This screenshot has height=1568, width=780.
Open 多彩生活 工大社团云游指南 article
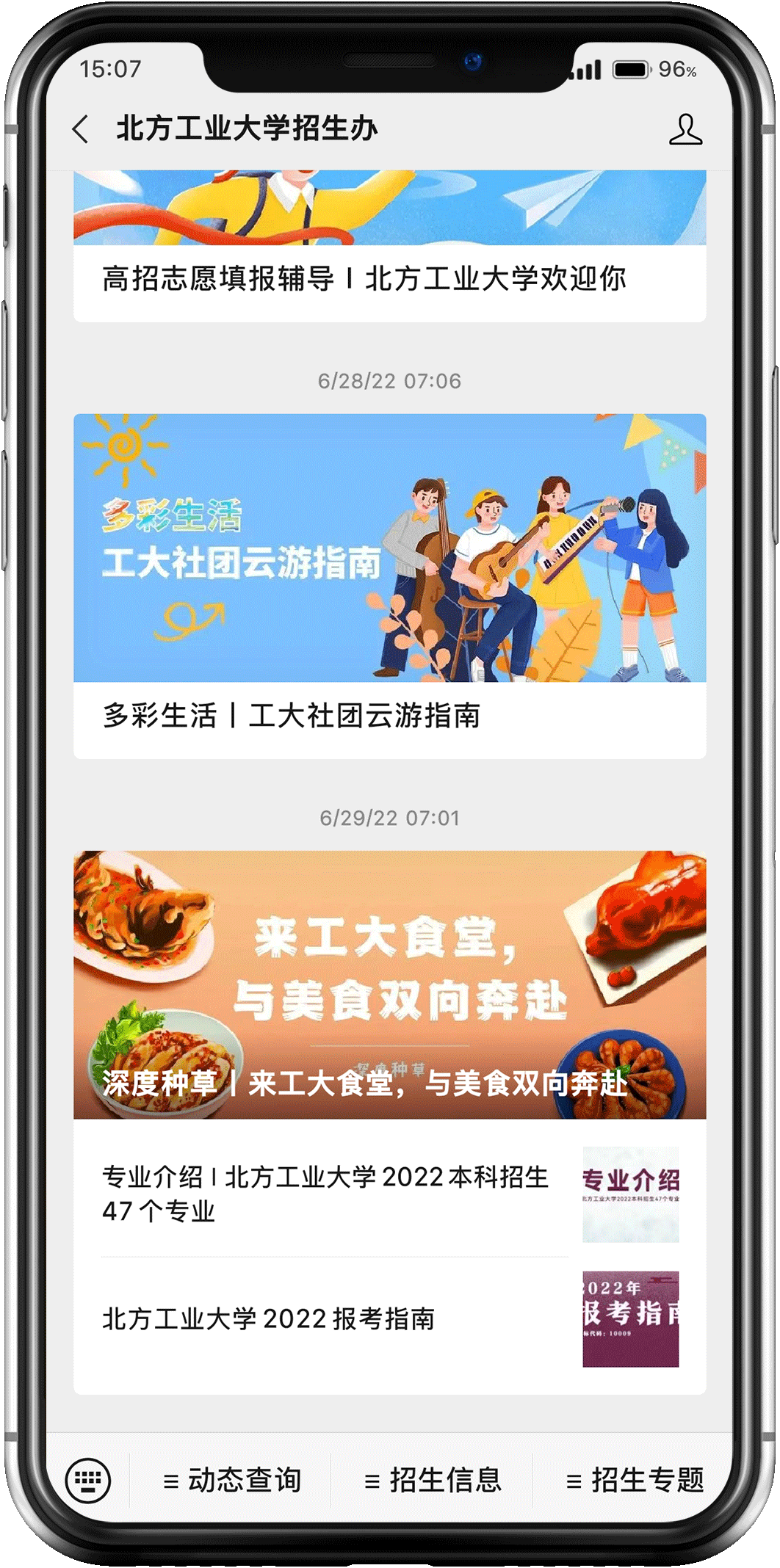click(x=389, y=586)
